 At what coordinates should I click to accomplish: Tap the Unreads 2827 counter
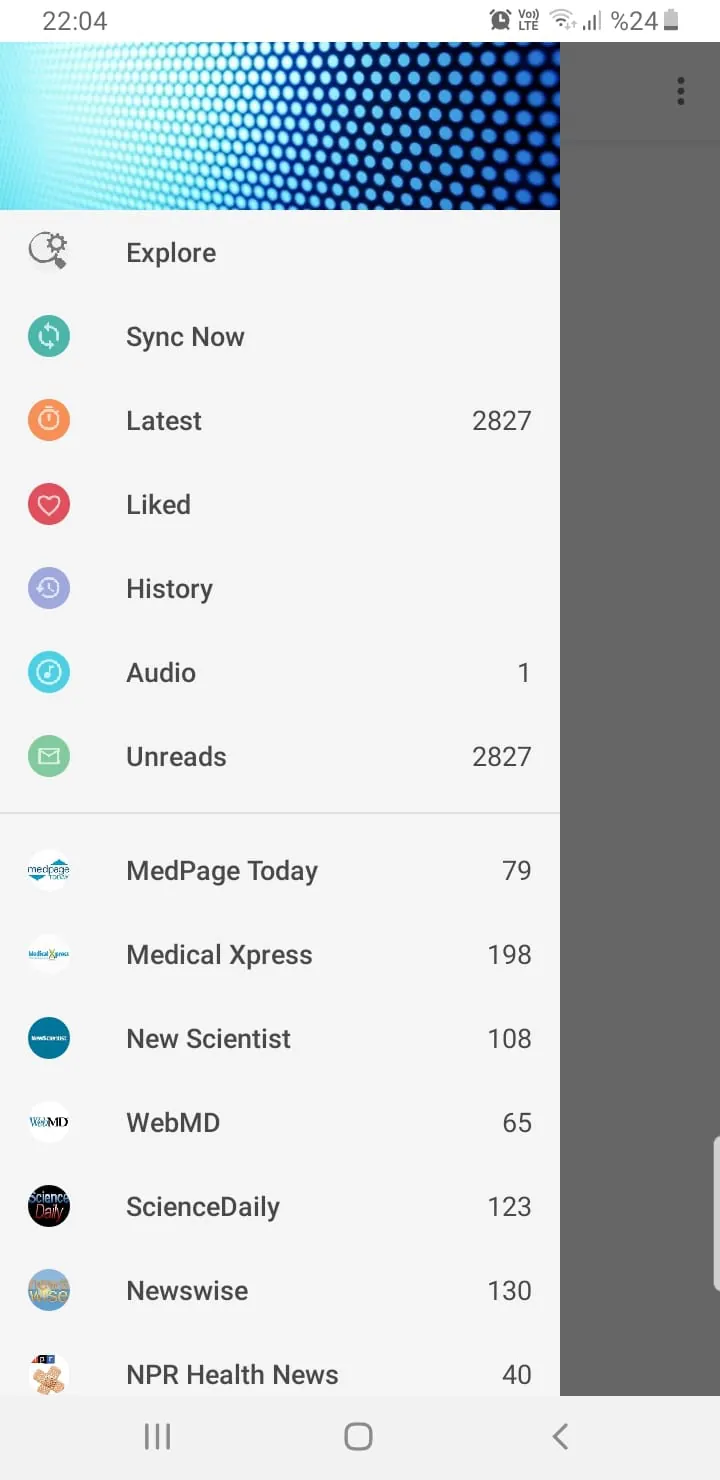(501, 756)
